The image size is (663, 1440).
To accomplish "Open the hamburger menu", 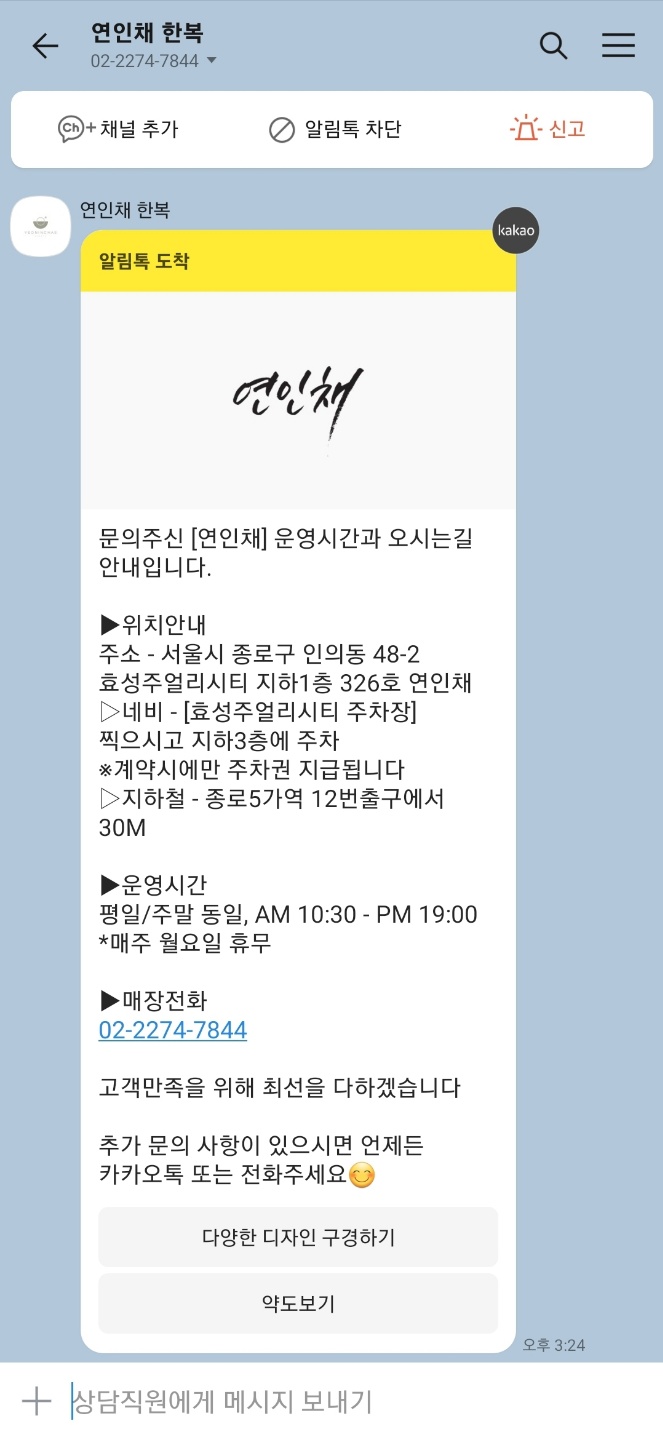I will point(618,46).
